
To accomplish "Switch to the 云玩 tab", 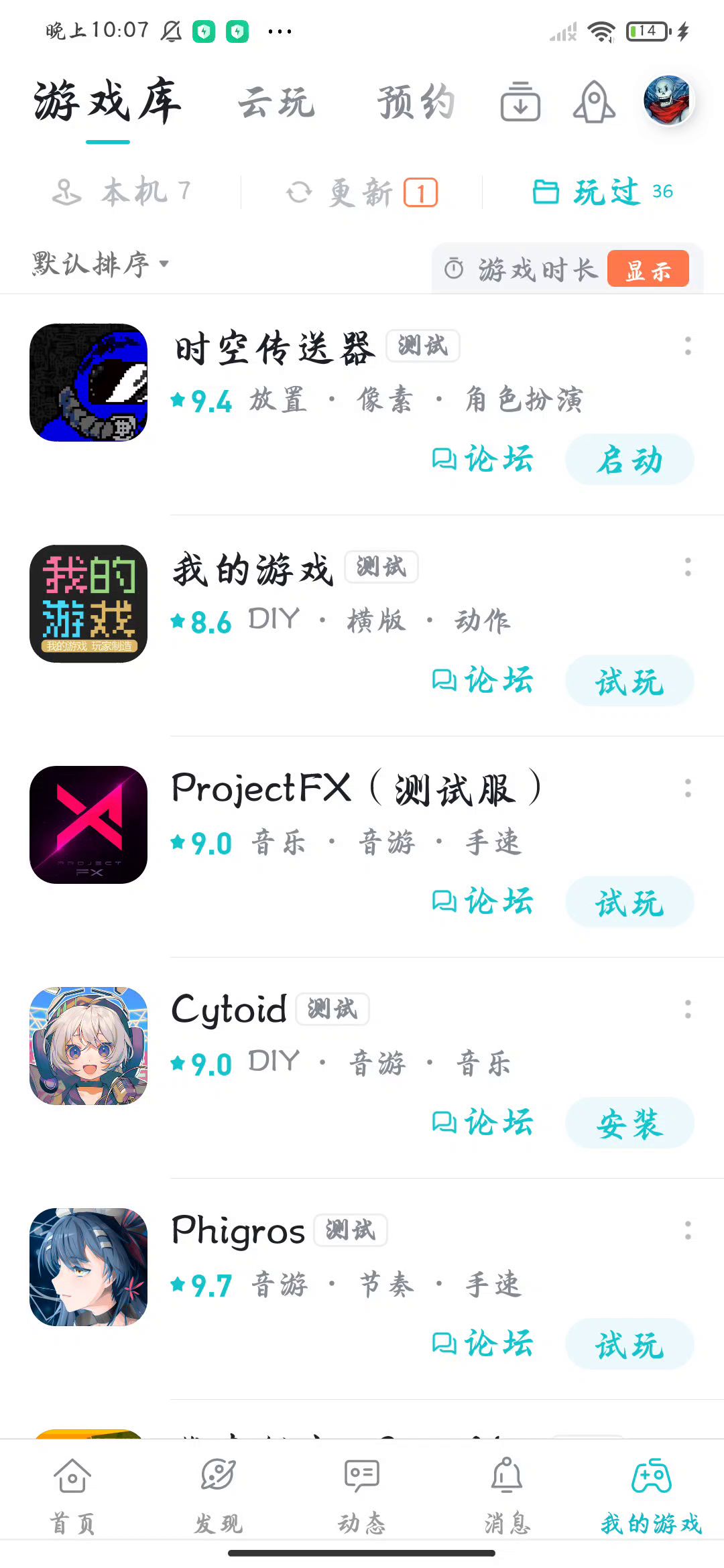I will 276,103.
